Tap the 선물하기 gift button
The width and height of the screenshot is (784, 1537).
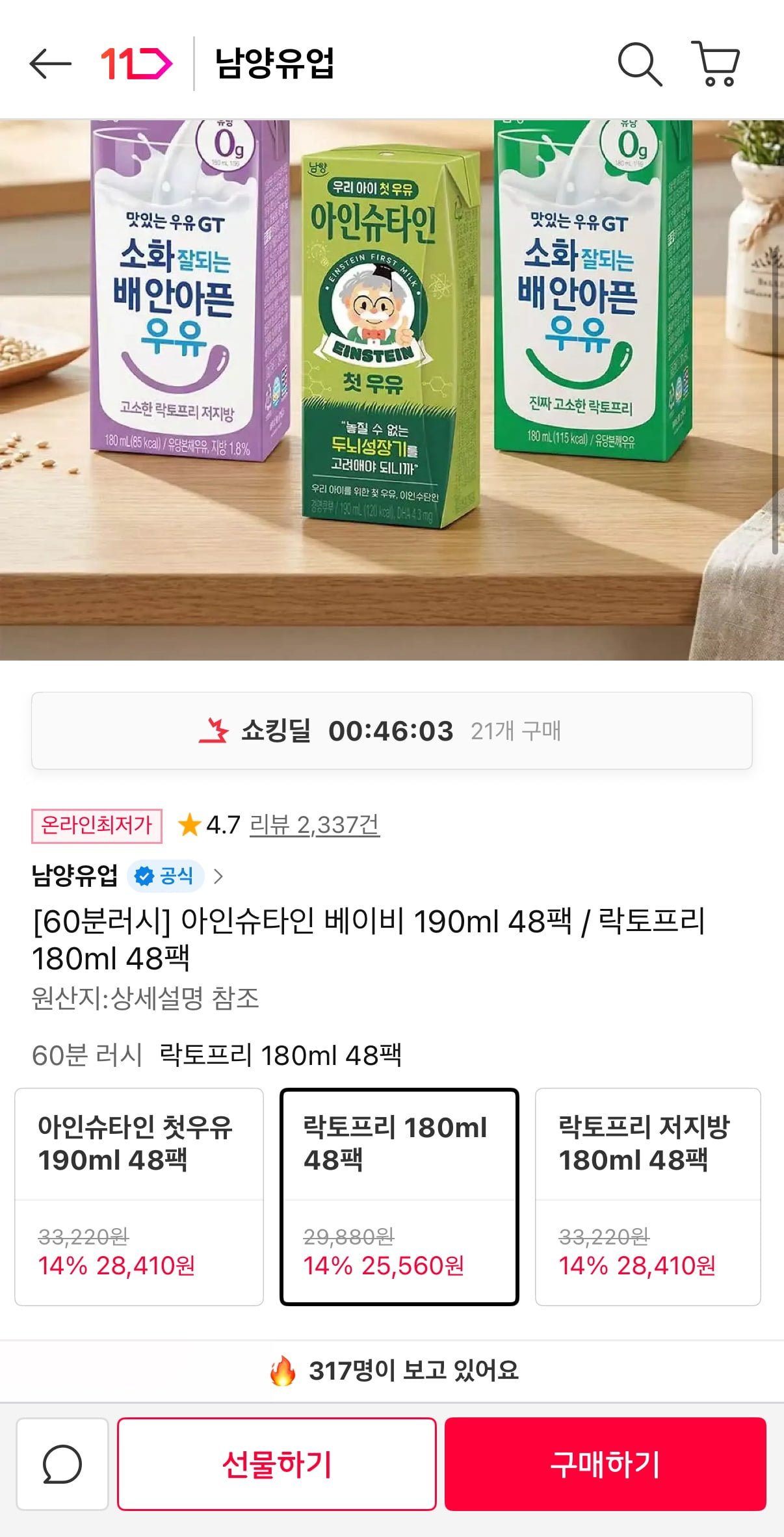[x=276, y=1464]
